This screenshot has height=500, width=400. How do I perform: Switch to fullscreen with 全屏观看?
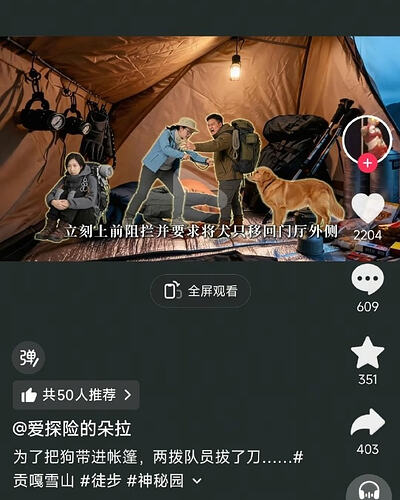click(201, 291)
